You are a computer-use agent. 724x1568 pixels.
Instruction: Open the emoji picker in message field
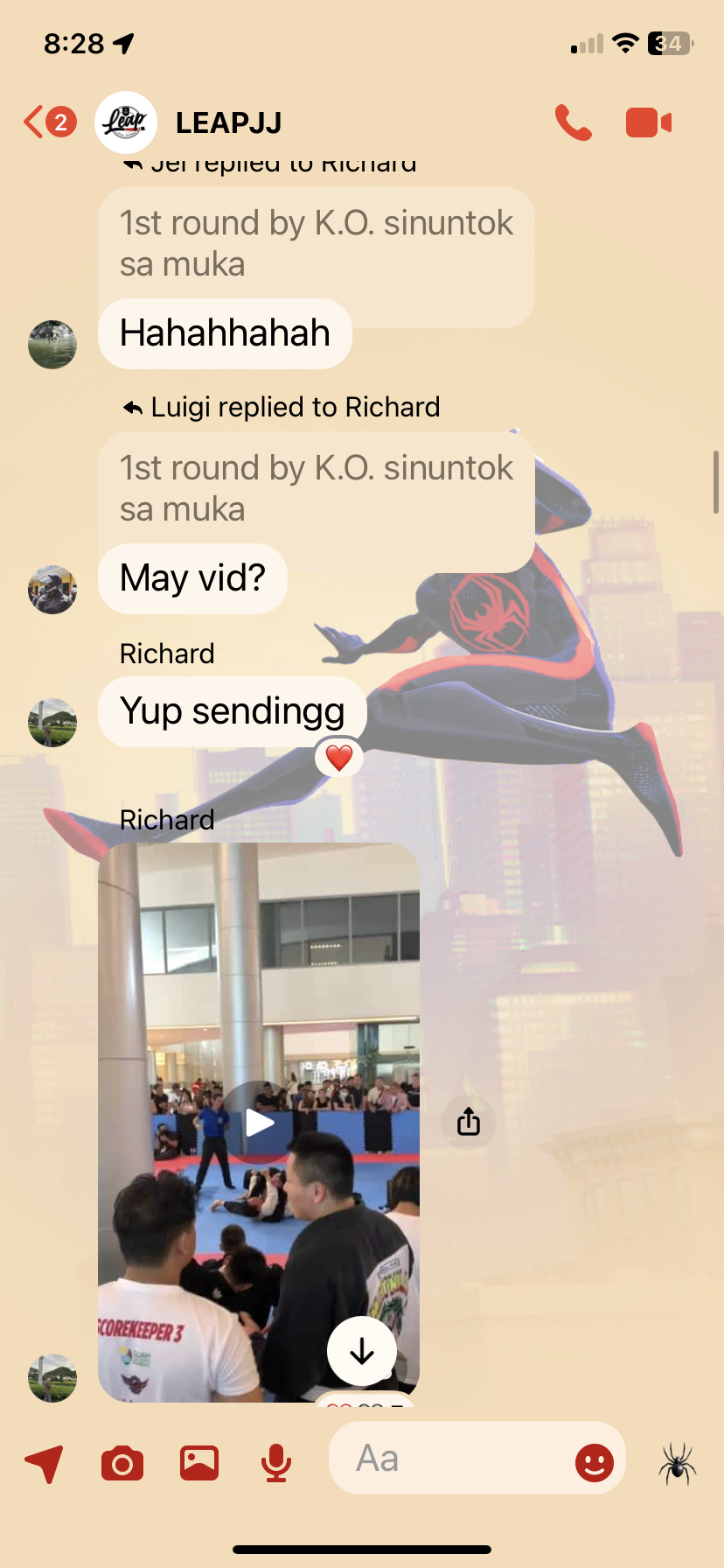coord(595,1462)
